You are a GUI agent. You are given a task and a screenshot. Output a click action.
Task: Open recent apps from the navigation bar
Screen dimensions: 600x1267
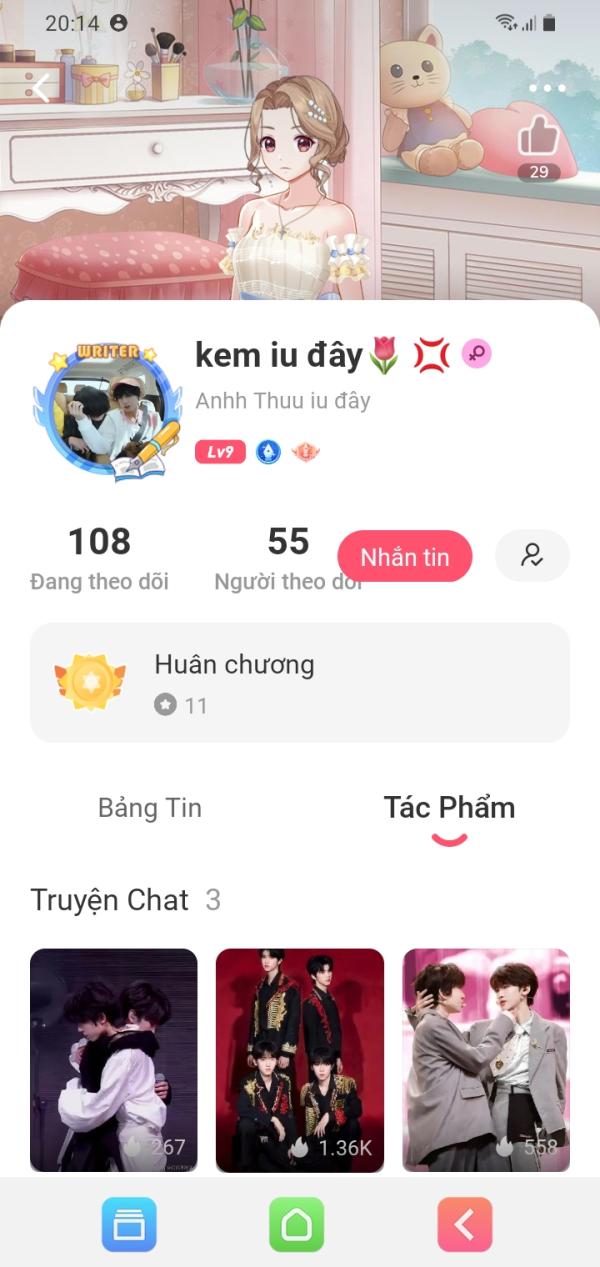pos(129,1224)
